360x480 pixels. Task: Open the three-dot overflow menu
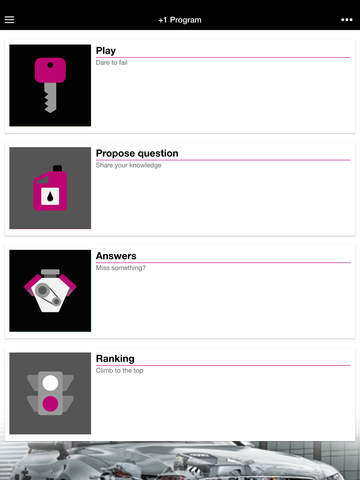pos(347,20)
